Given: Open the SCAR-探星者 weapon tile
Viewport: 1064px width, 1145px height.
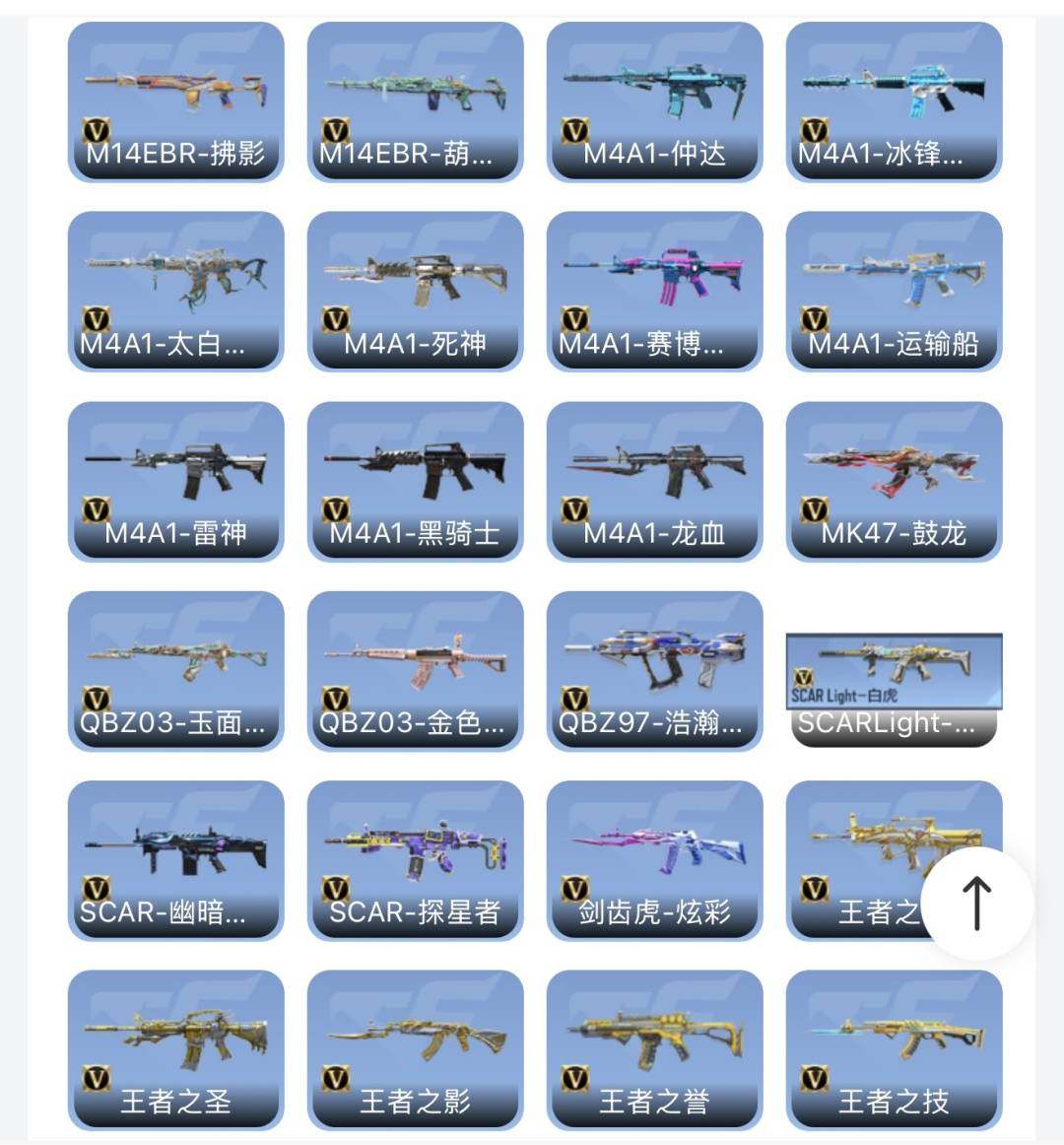Looking at the screenshot, I should 415,860.
